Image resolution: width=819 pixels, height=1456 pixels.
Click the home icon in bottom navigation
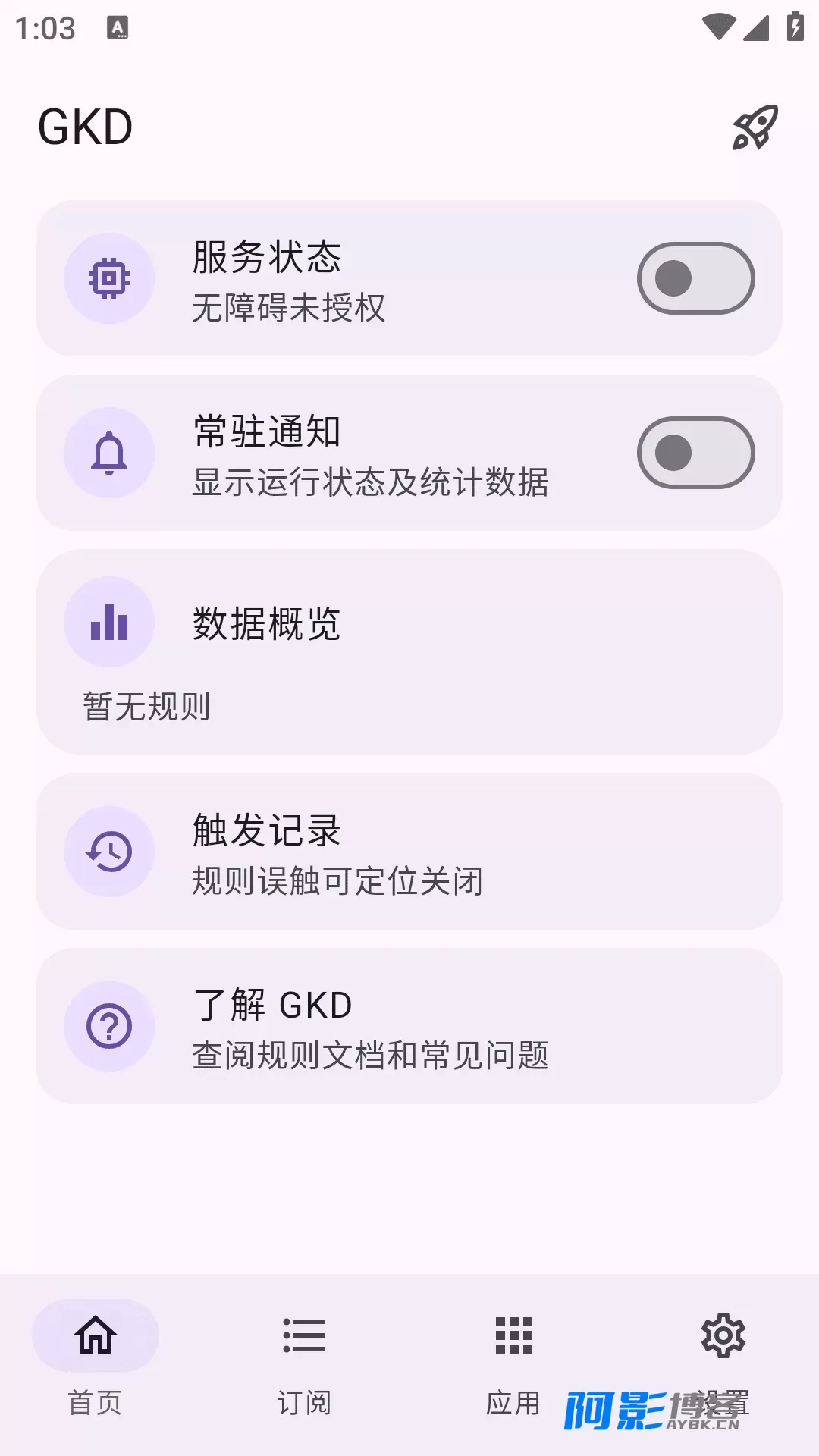pyautogui.click(x=94, y=1335)
